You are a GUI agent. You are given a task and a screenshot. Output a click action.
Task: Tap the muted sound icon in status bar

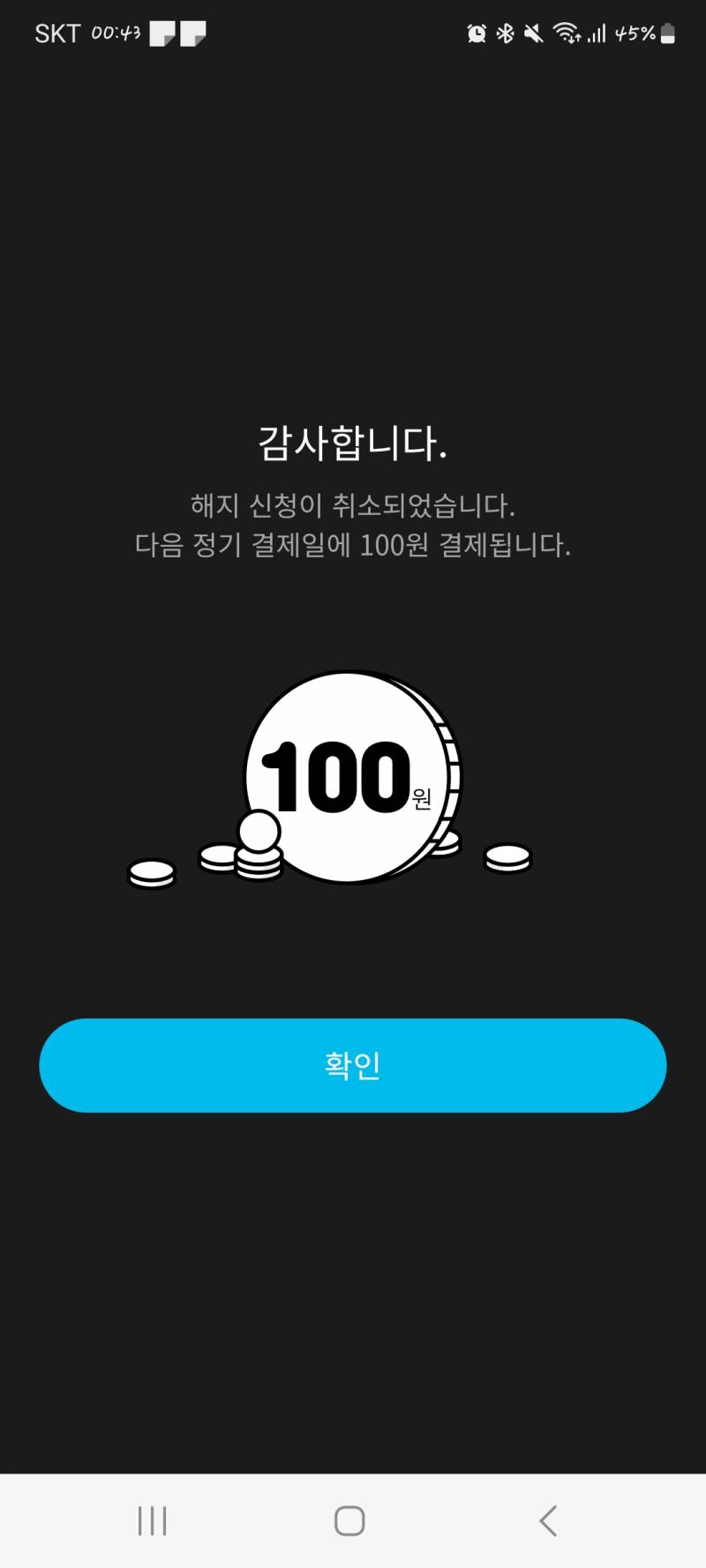point(533,34)
